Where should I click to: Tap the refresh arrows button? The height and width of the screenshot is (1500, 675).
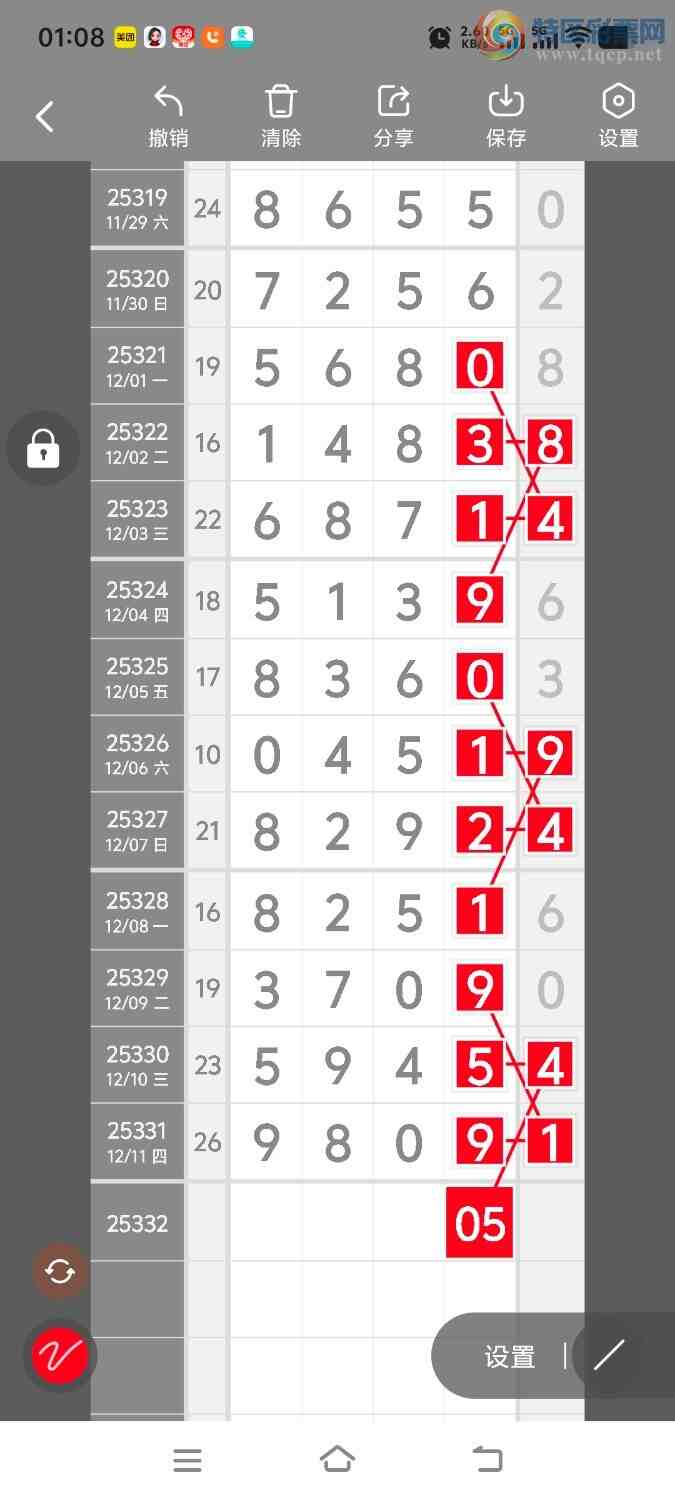pyautogui.click(x=60, y=1272)
